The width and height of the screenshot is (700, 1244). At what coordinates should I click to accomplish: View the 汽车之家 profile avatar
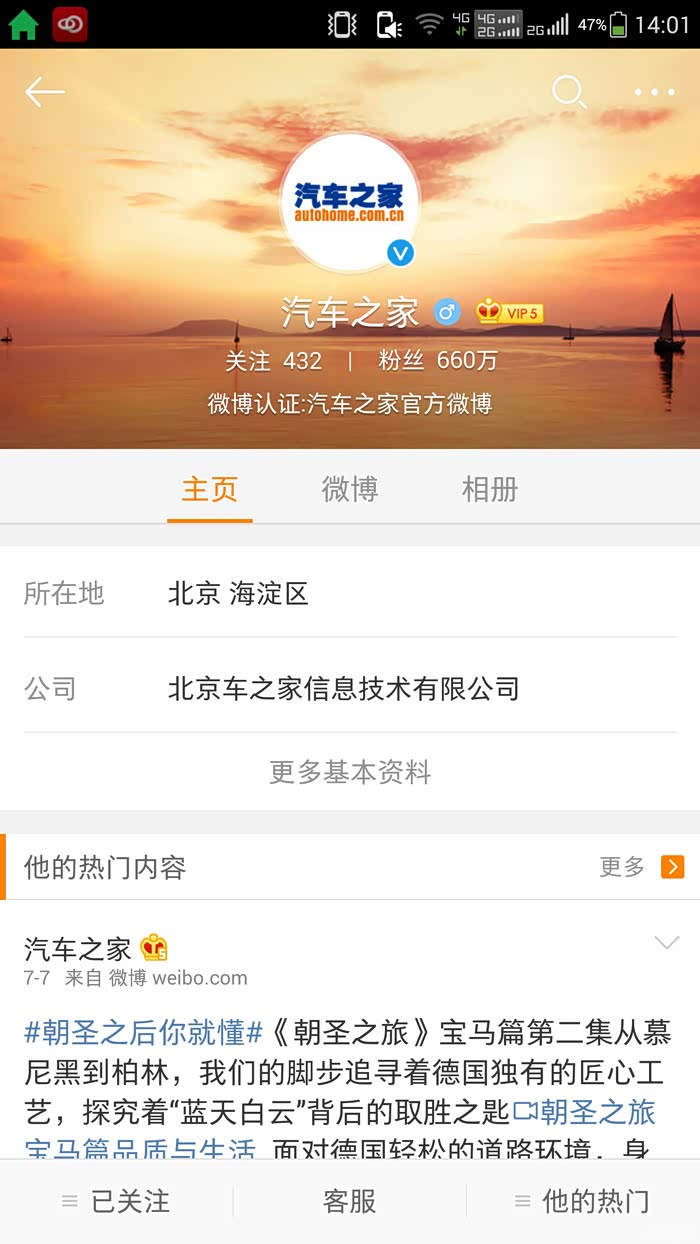[x=350, y=203]
